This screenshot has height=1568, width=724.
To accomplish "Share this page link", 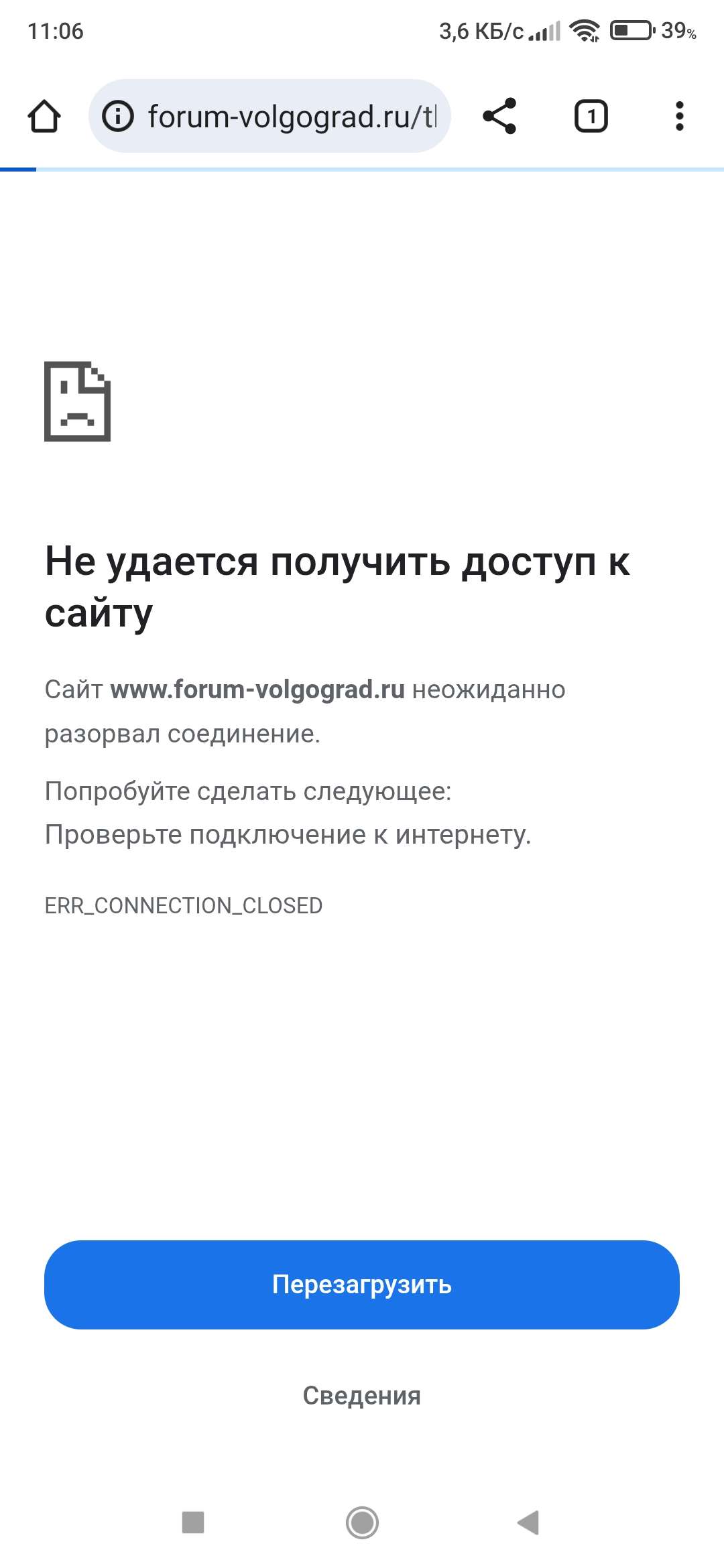I will (499, 116).
